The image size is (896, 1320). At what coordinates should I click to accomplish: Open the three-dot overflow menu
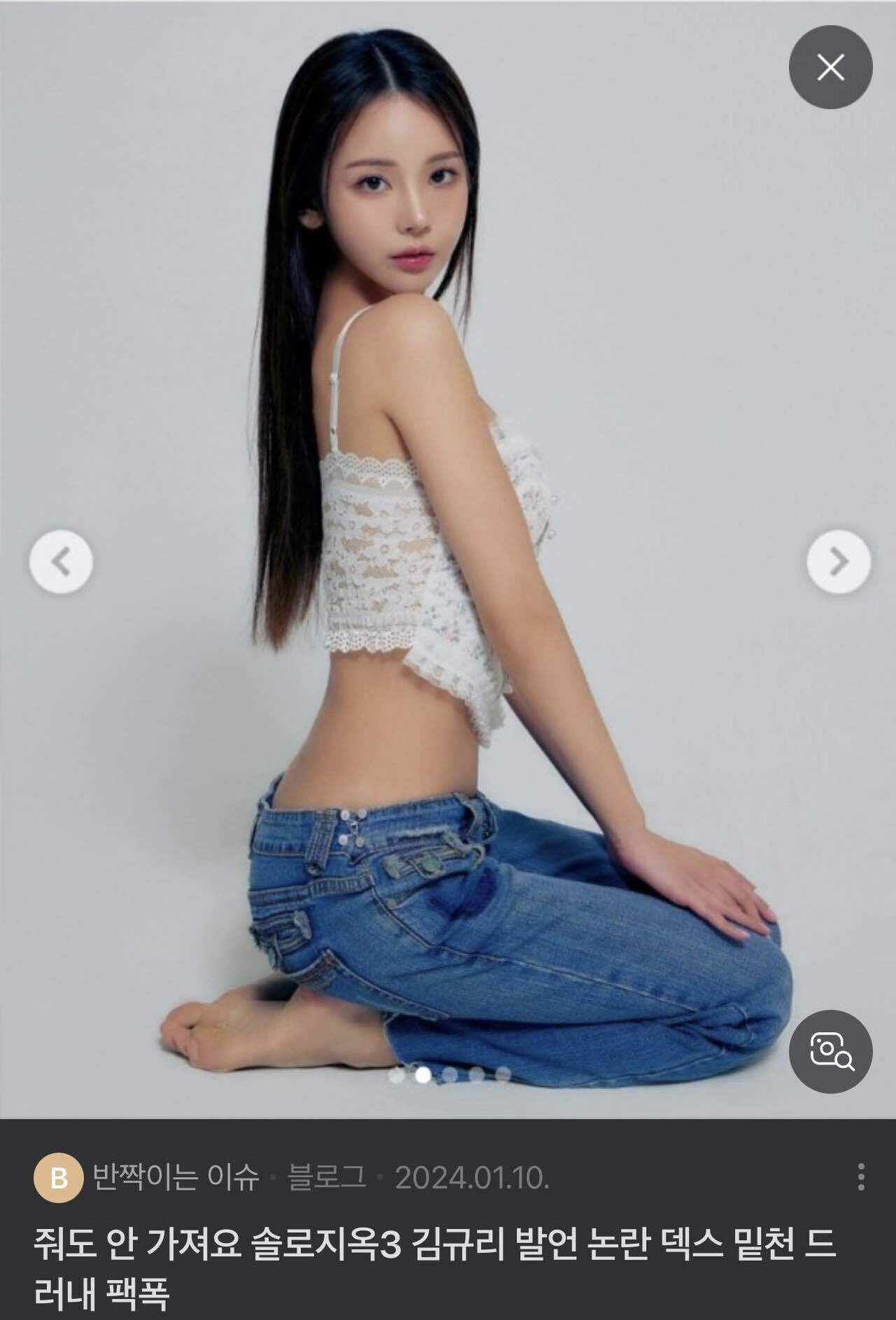click(860, 1177)
